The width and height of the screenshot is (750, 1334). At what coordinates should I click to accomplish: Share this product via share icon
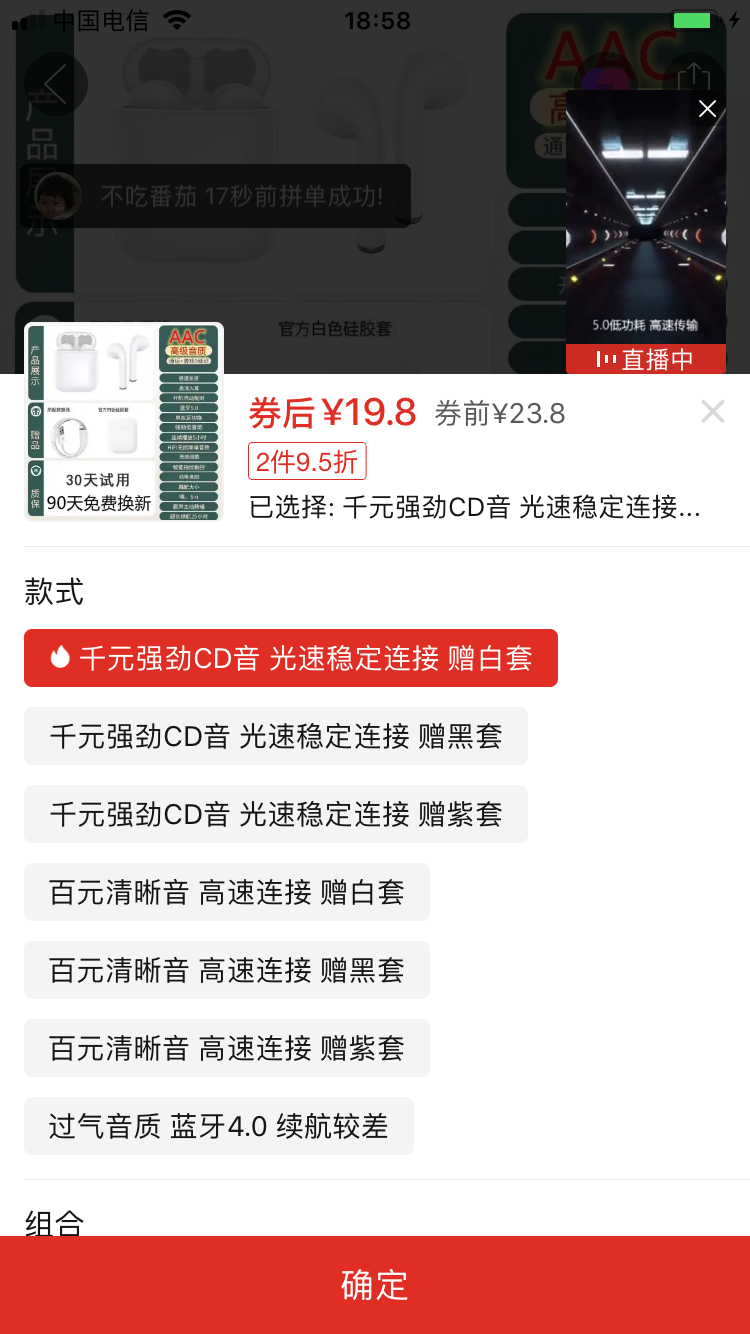point(693,80)
